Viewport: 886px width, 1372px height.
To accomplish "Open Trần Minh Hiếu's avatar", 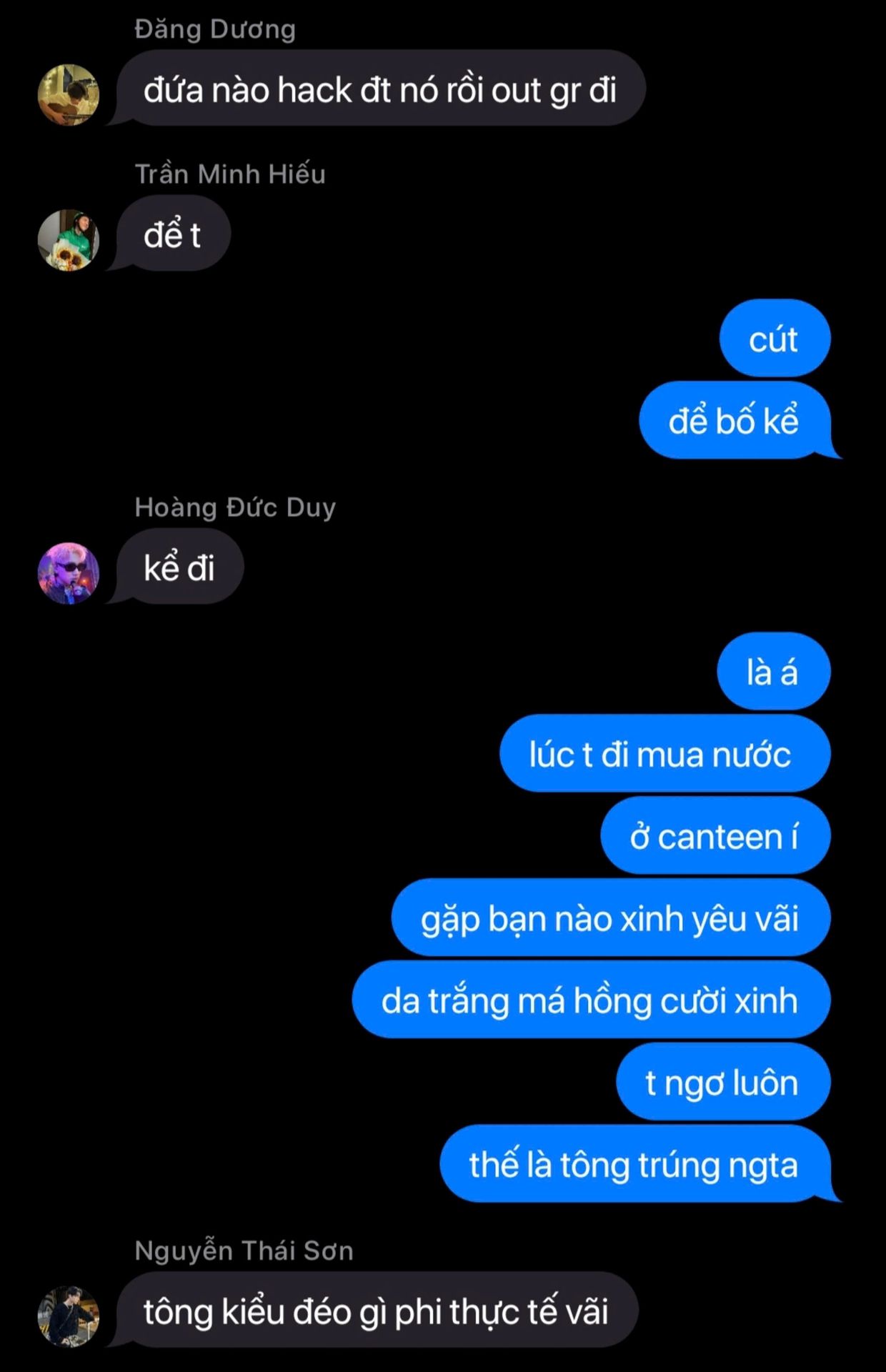I will coord(68,240).
